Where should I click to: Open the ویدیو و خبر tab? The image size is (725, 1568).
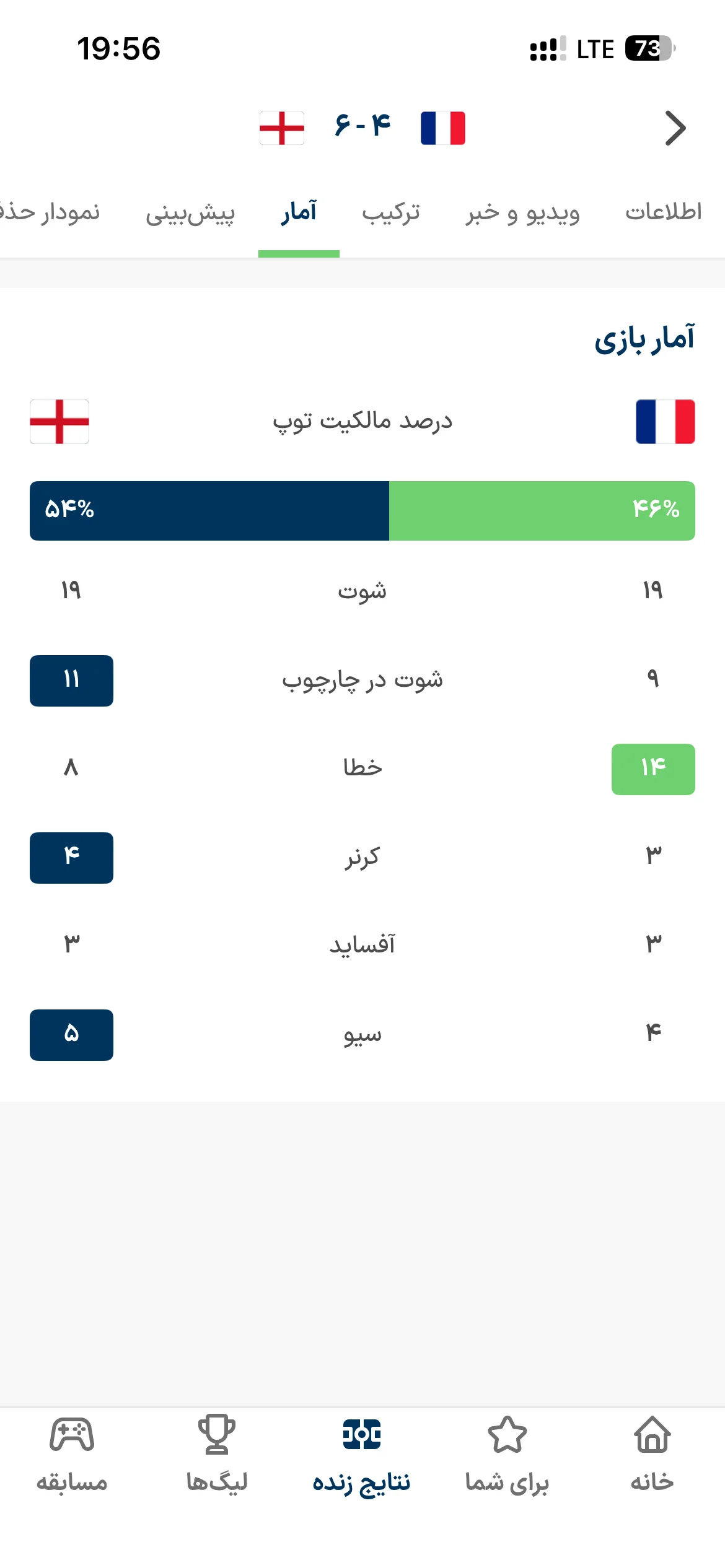pos(522,213)
